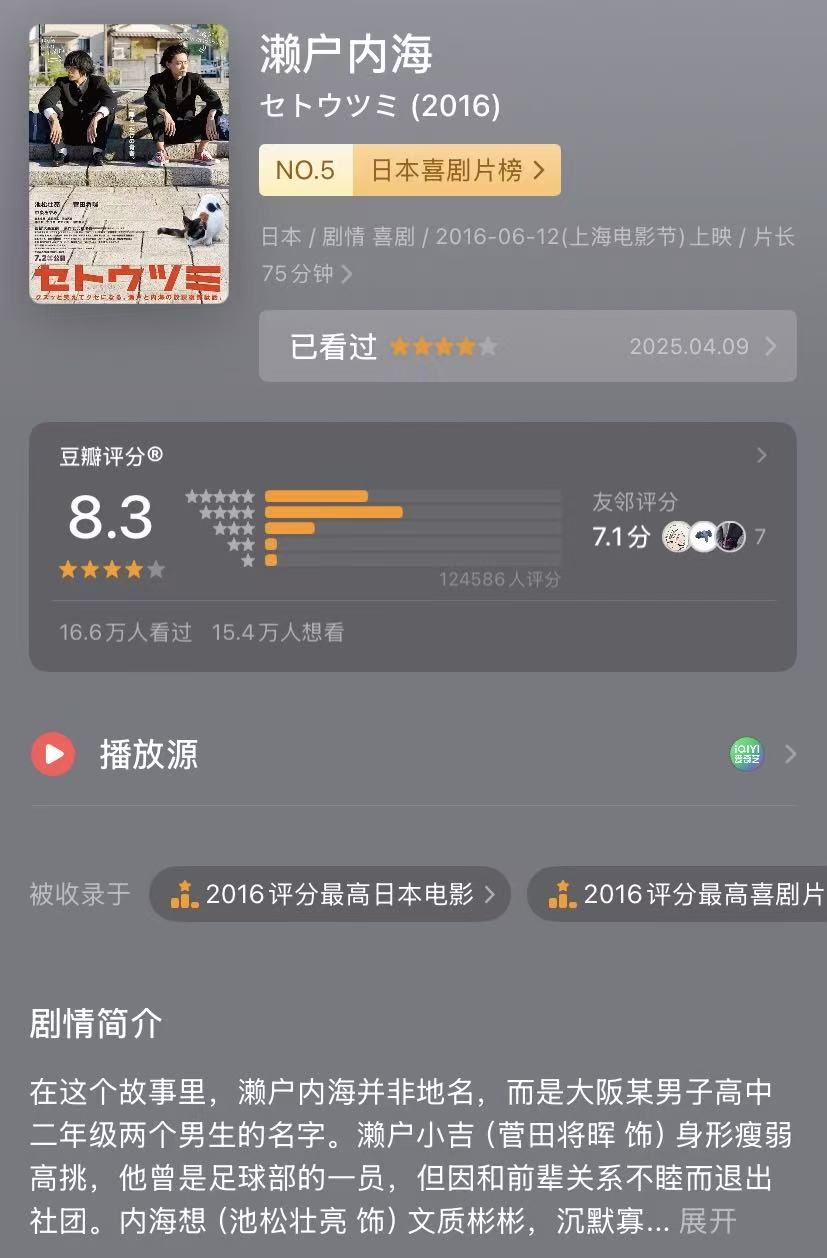
Task: Open the 瀬户内海 movie poster
Action: click(x=129, y=164)
